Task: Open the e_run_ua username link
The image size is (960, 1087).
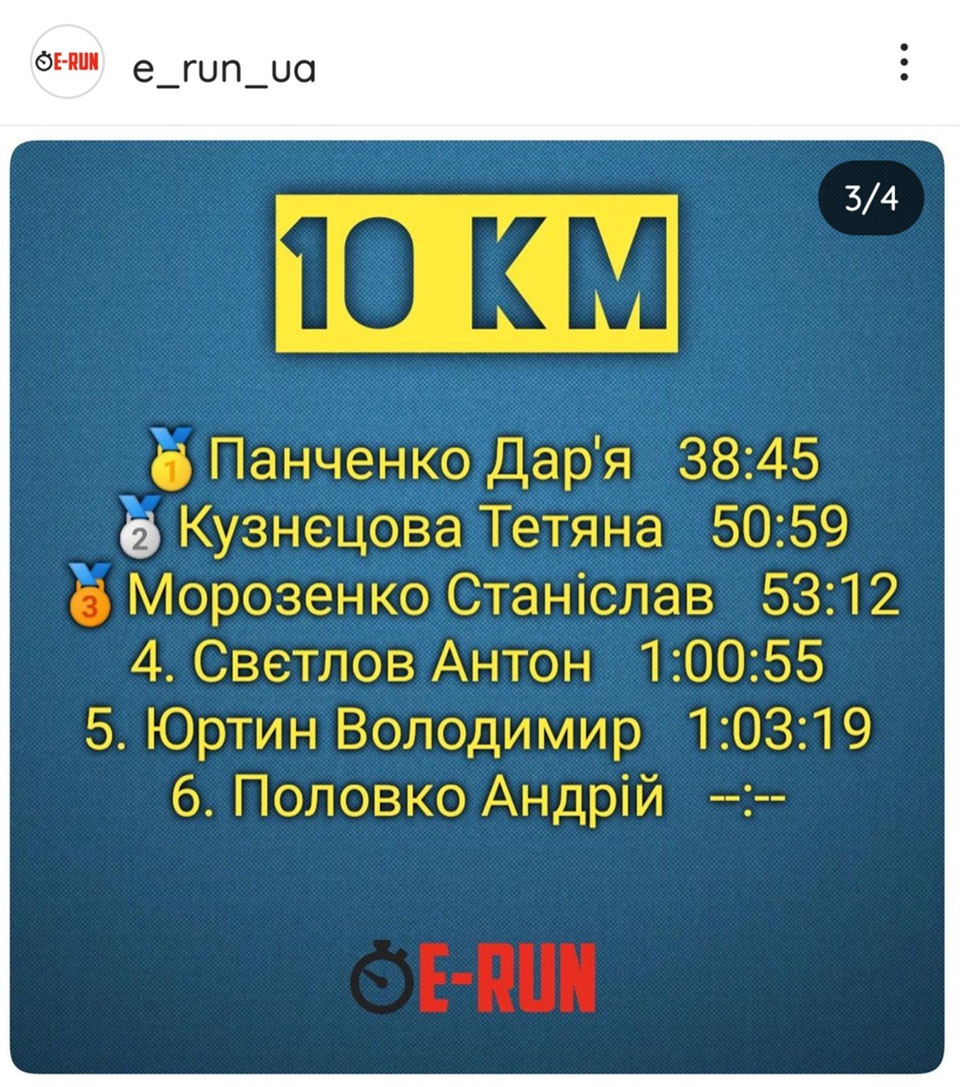Action: pos(224,69)
